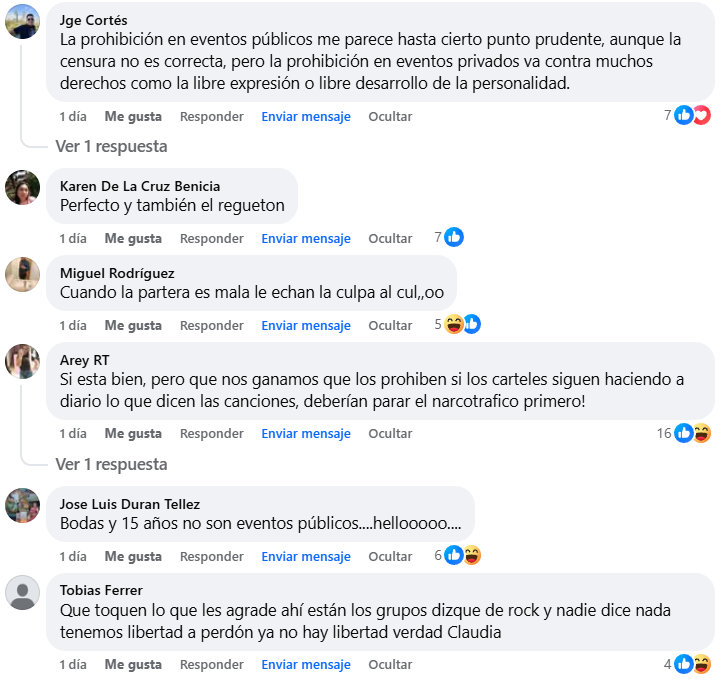View the reactions on Jge Cortés's comment
Viewport: 722px width, 680px height.
point(692,115)
